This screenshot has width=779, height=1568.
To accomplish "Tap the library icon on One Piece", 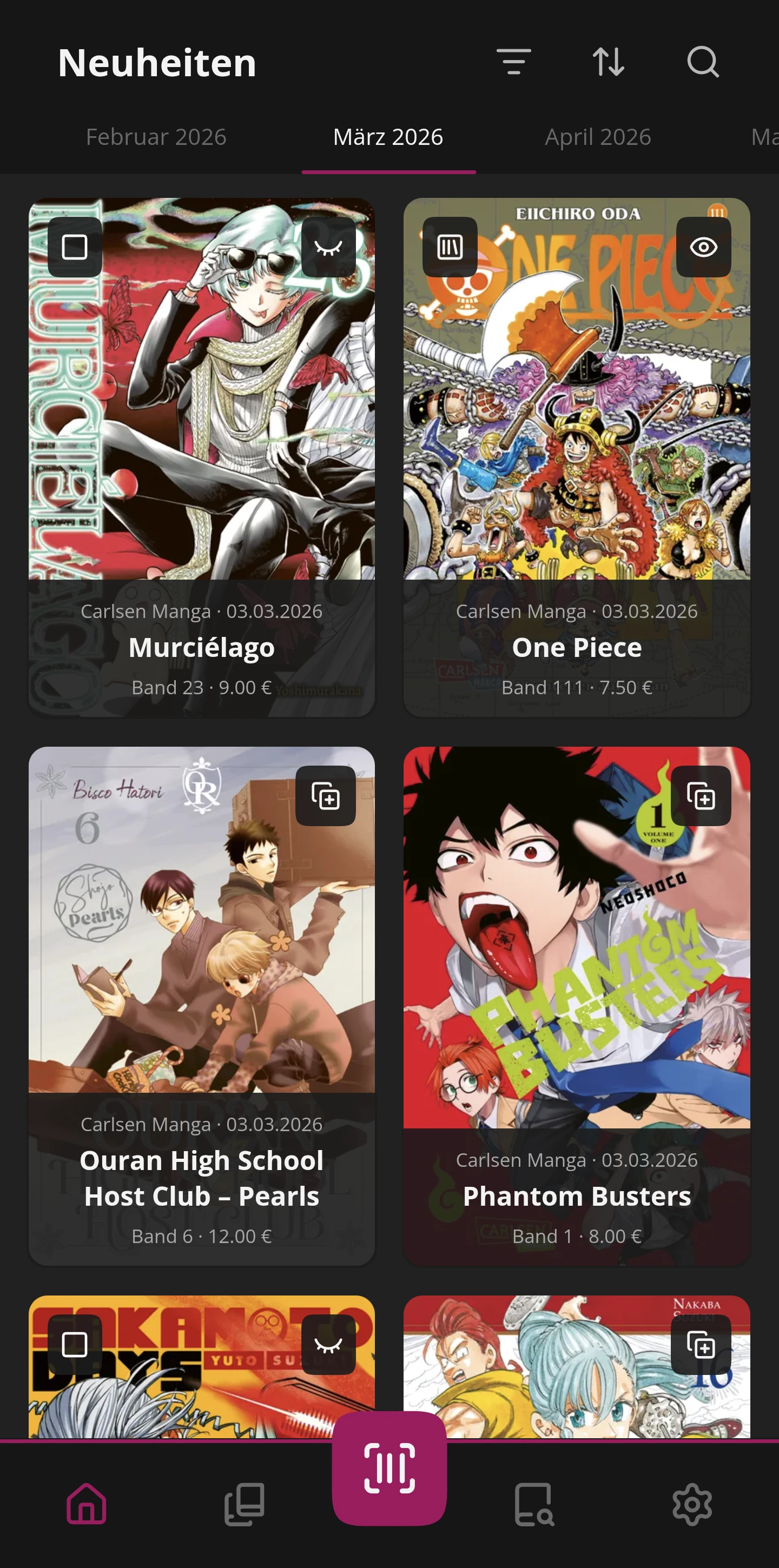I will [x=450, y=247].
